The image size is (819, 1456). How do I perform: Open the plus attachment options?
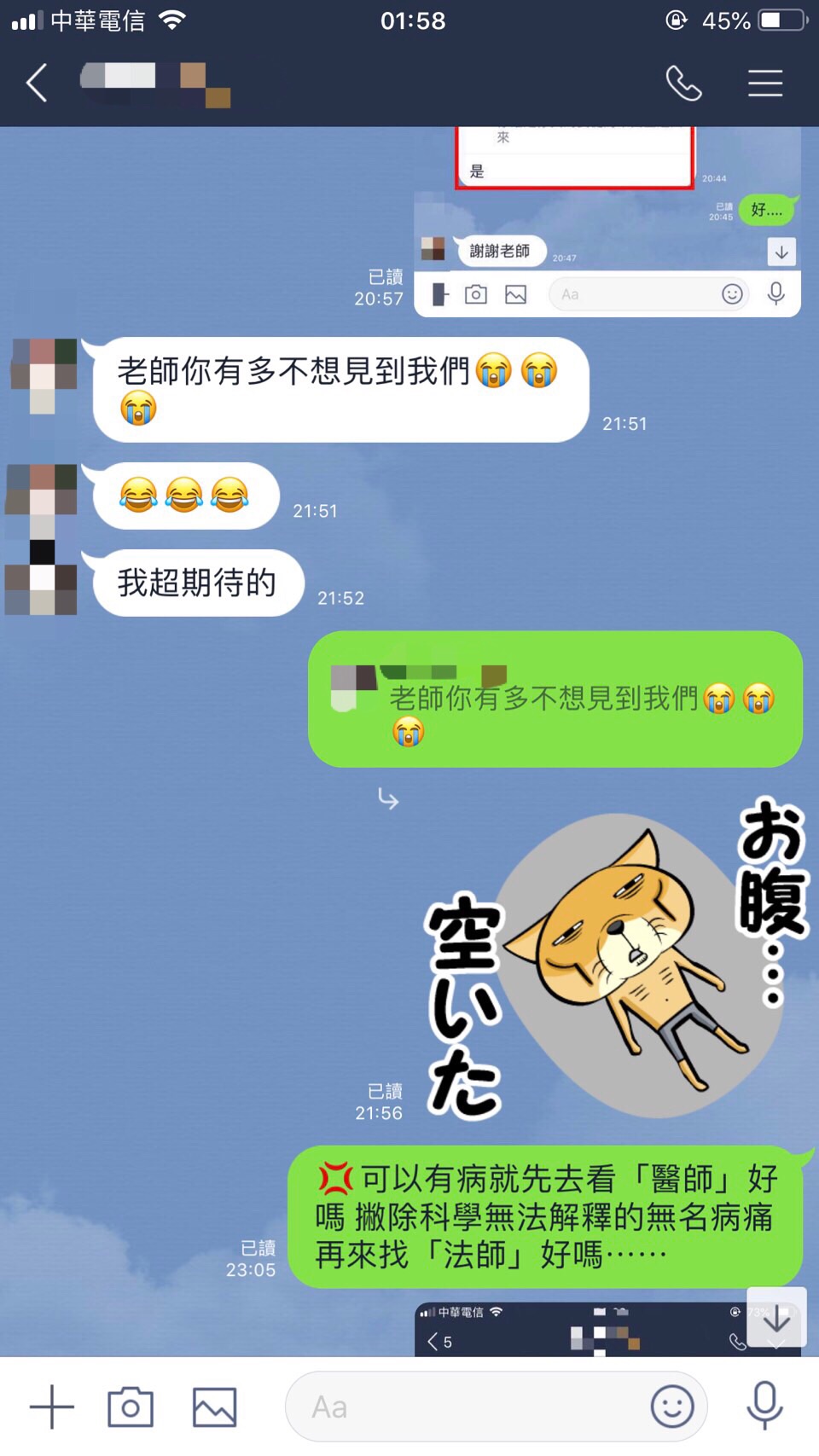coord(52,1407)
